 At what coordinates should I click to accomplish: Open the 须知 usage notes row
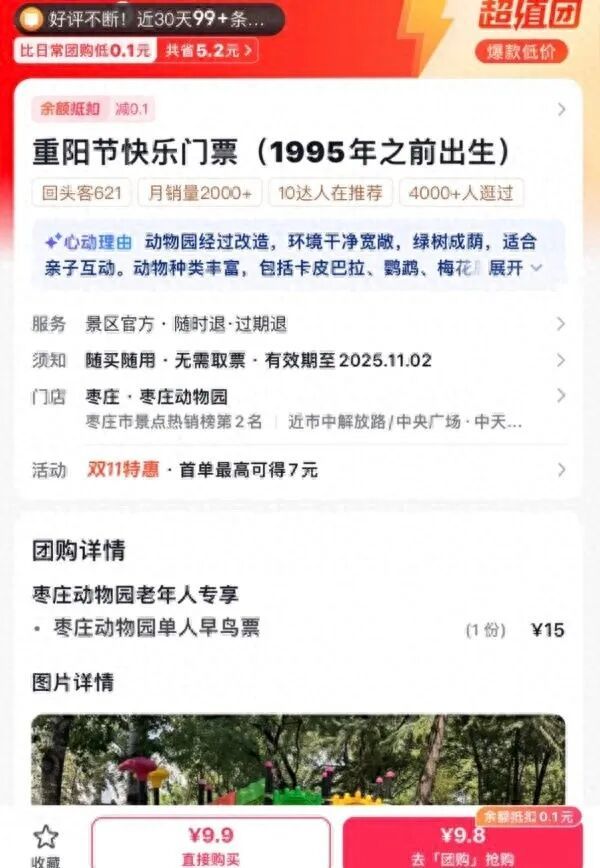click(x=300, y=360)
